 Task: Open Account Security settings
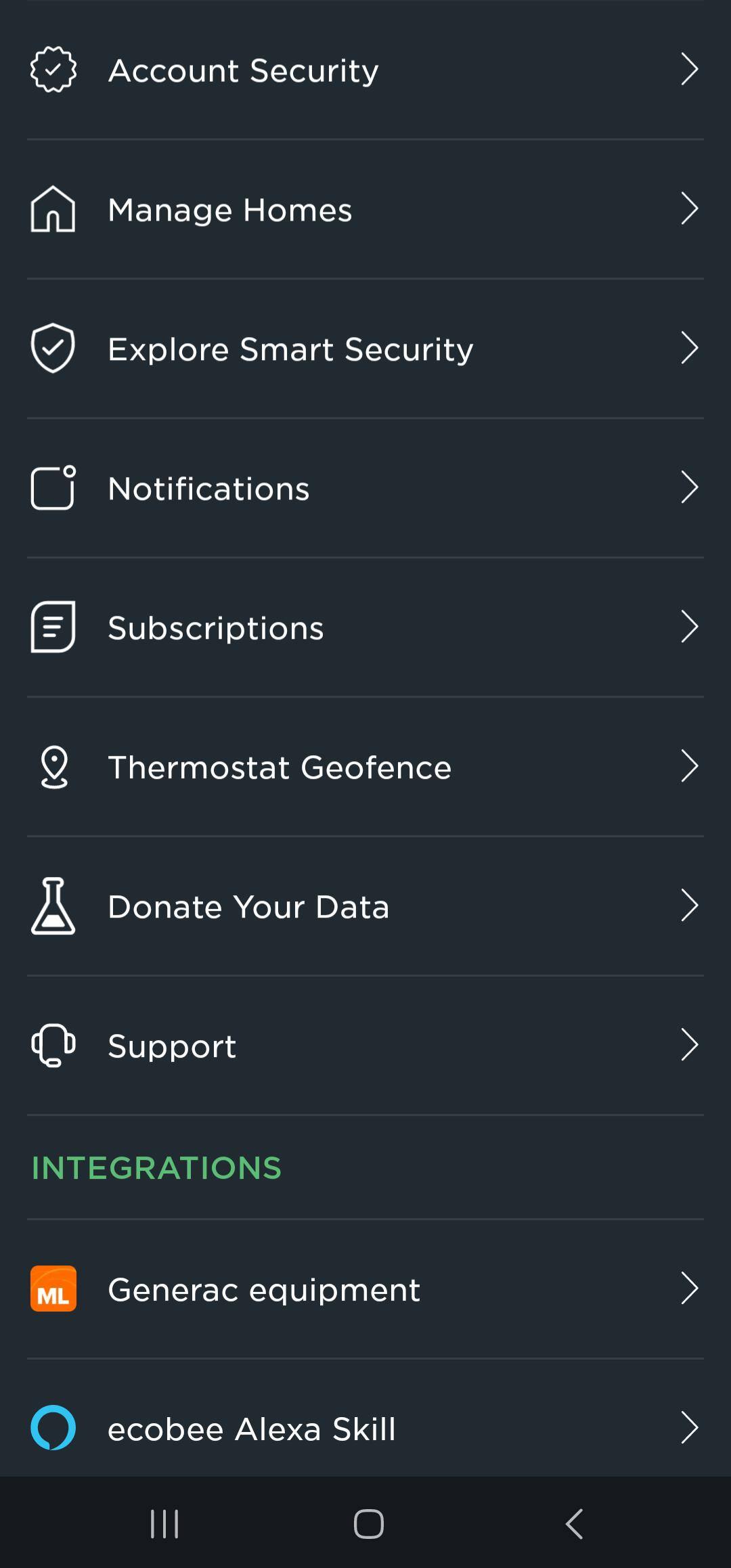point(365,70)
